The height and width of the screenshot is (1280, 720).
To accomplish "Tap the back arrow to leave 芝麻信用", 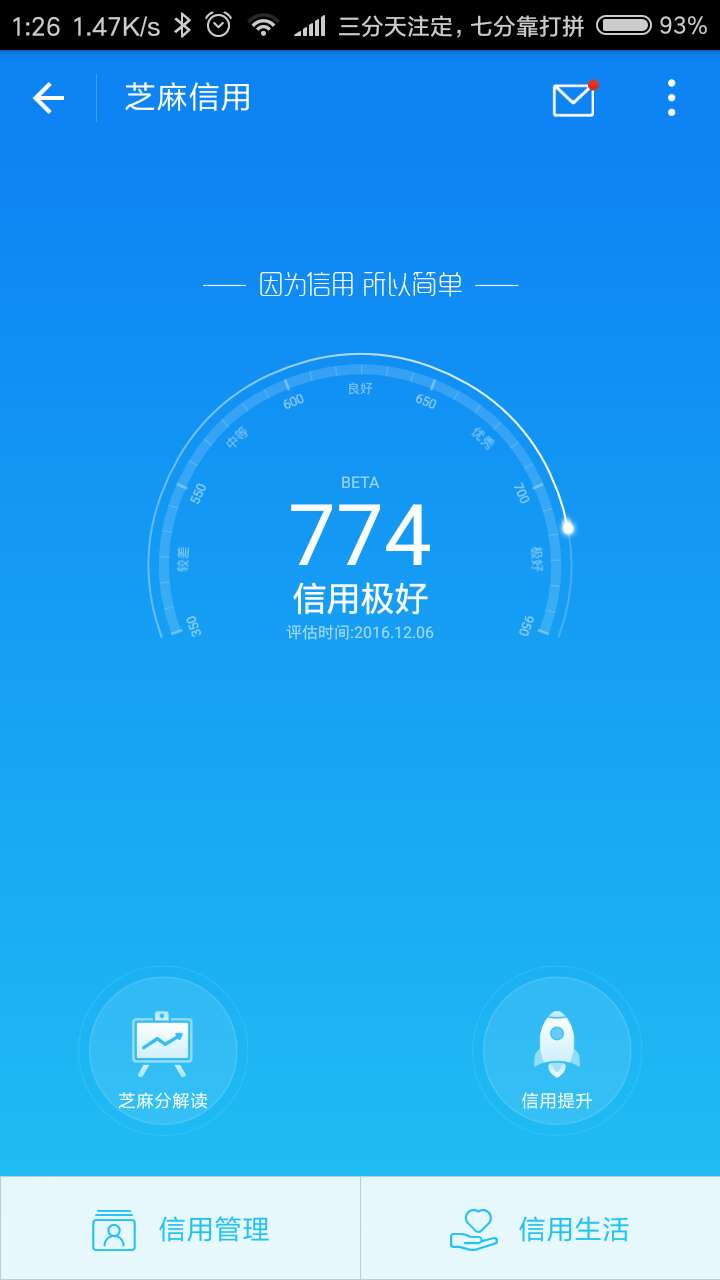I will pos(47,97).
